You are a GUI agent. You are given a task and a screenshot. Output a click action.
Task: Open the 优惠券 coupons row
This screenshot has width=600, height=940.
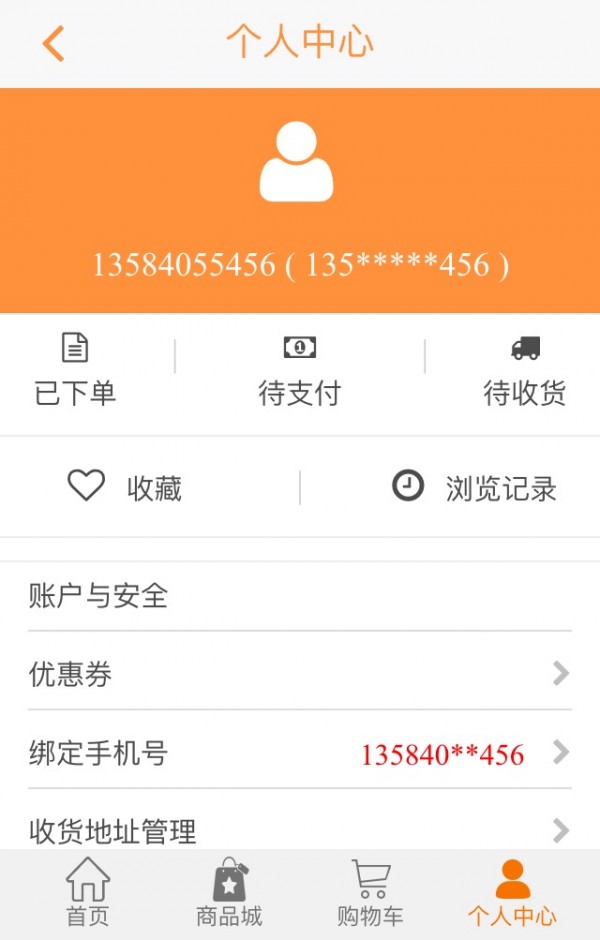(x=299, y=674)
